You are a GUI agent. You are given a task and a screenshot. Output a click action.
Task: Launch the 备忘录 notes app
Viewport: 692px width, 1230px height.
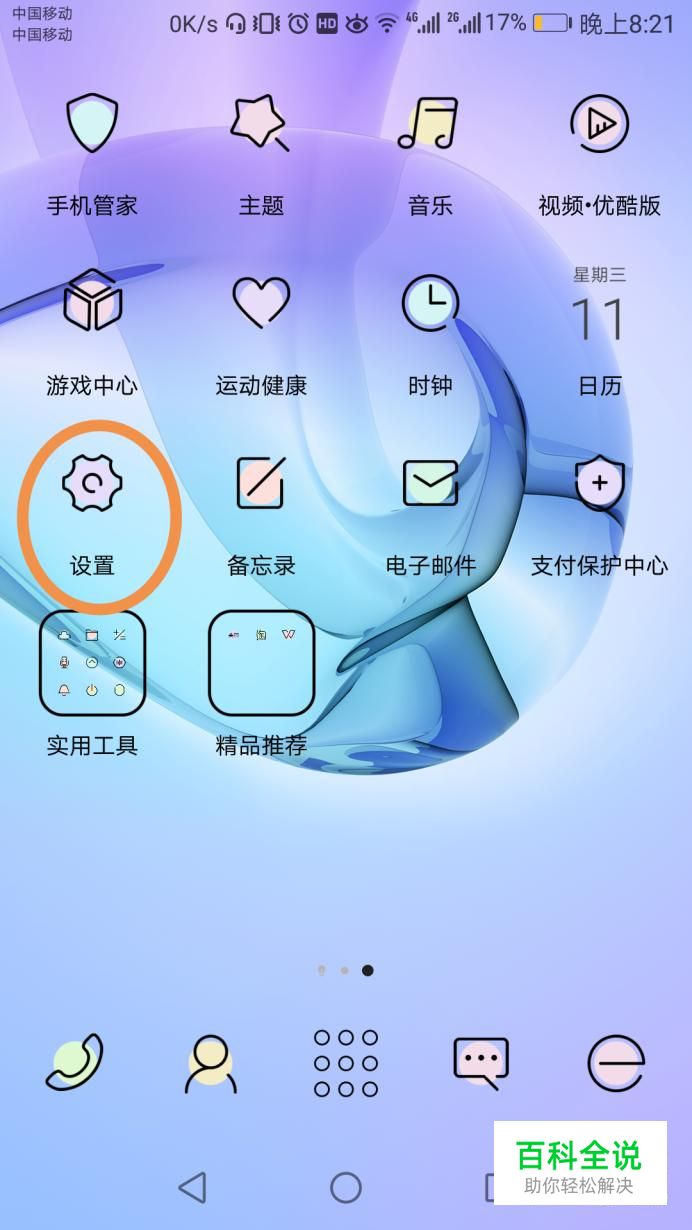(260, 483)
